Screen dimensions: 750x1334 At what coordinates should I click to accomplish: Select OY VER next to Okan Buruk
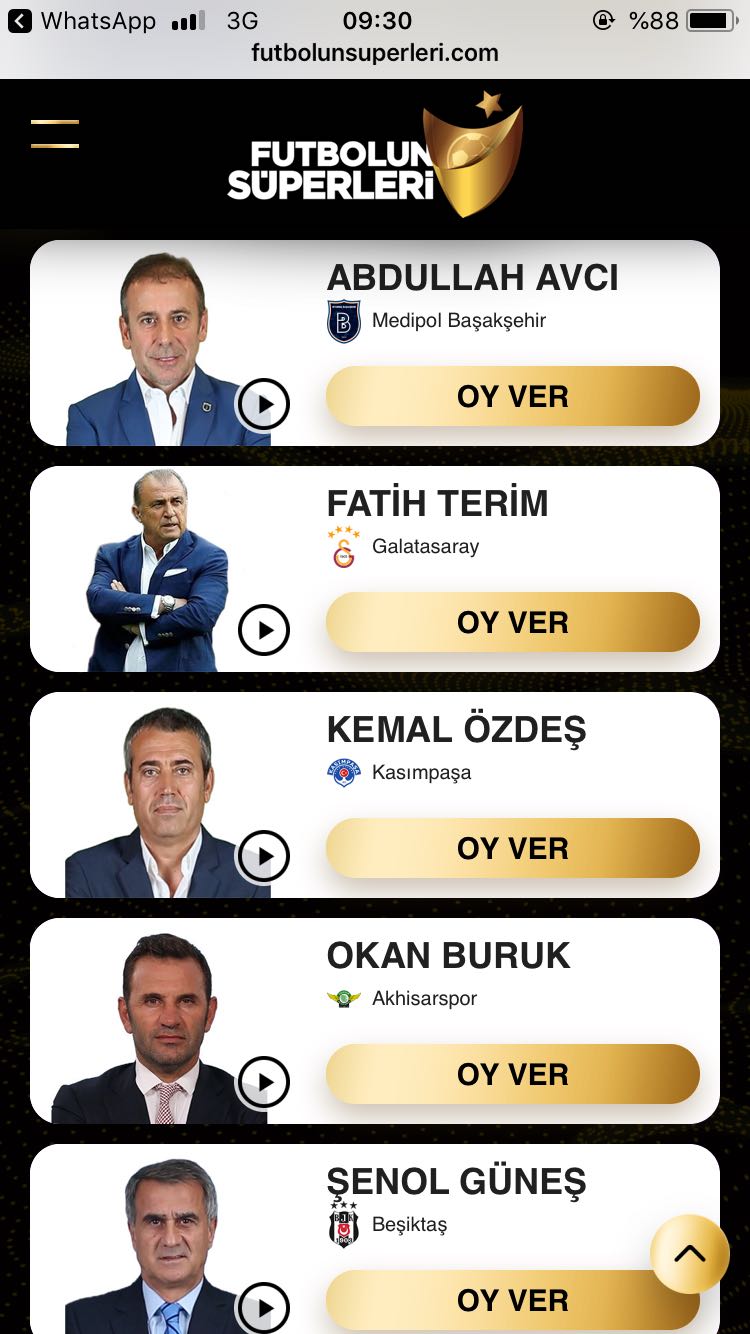[512, 1075]
